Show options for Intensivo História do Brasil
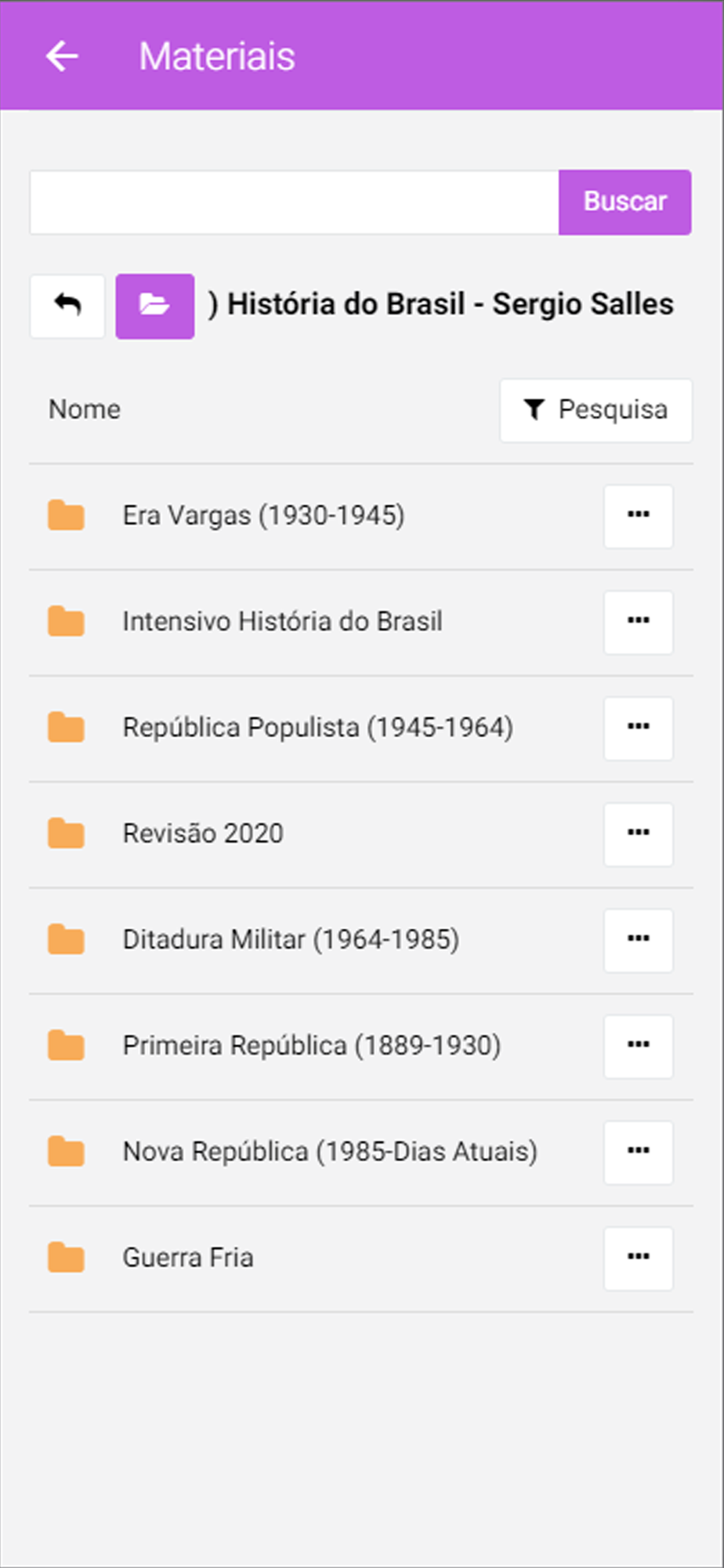Screen dimensions: 724x1568 click(639, 622)
